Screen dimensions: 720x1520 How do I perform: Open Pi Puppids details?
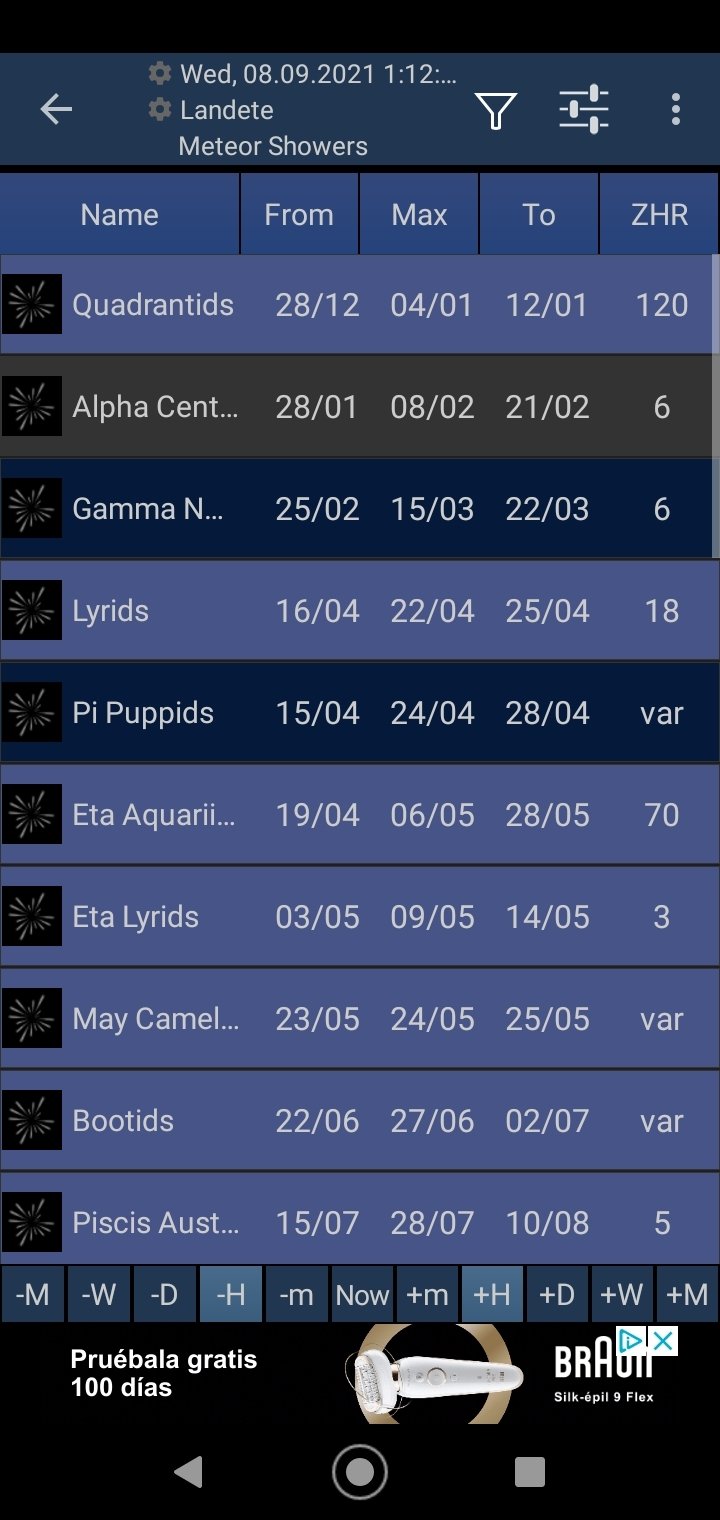click(360, 713)
